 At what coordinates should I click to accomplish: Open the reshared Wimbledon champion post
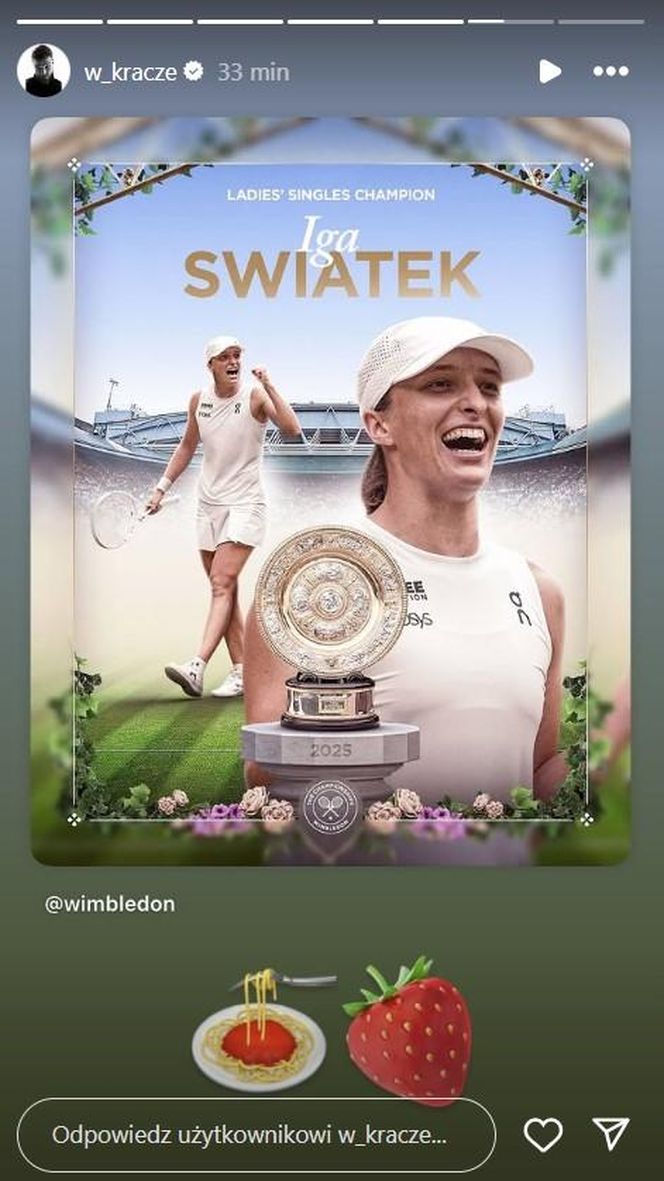[330, 490]
